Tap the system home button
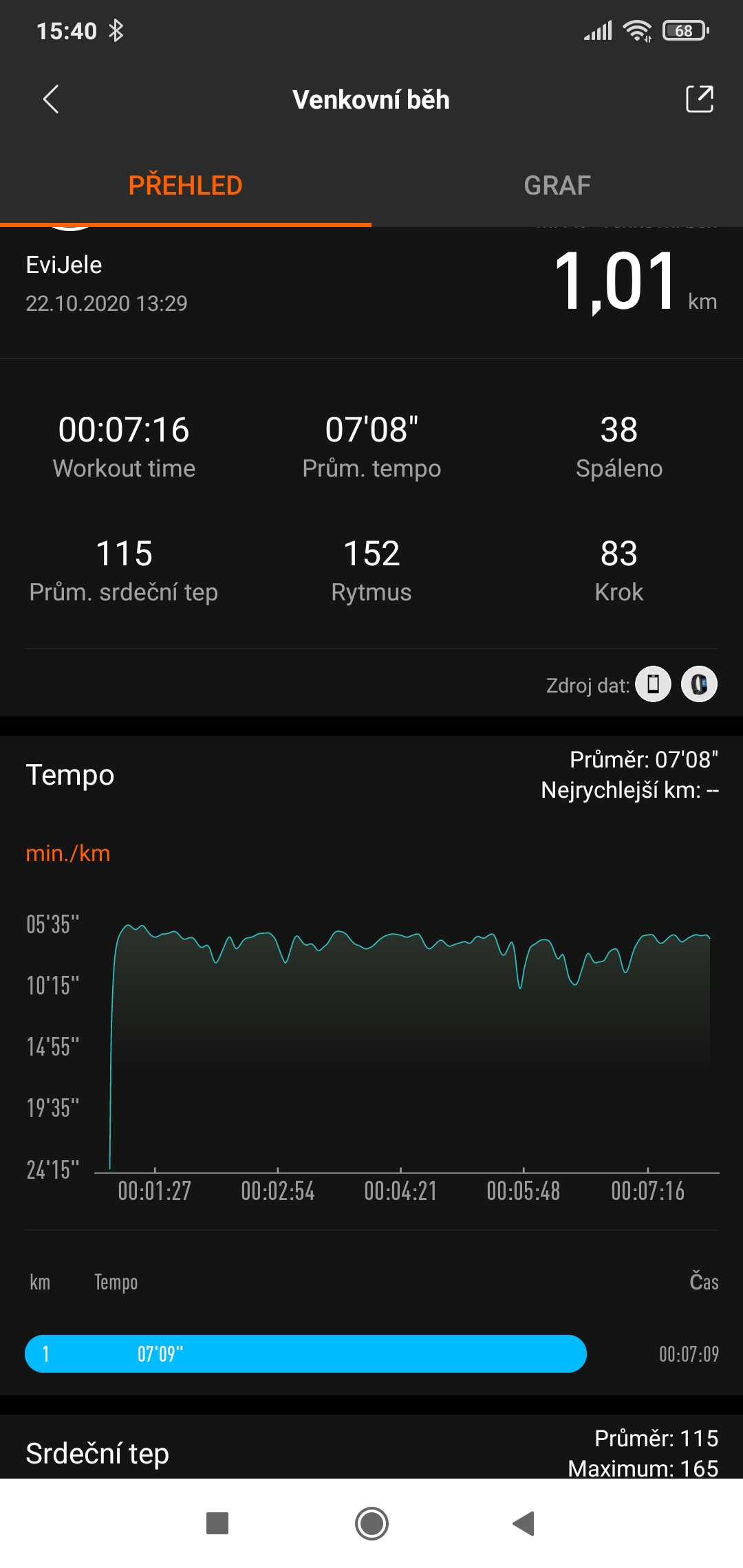The width and height of the screenshot is (743, 1568). (x=371, y=1523)
